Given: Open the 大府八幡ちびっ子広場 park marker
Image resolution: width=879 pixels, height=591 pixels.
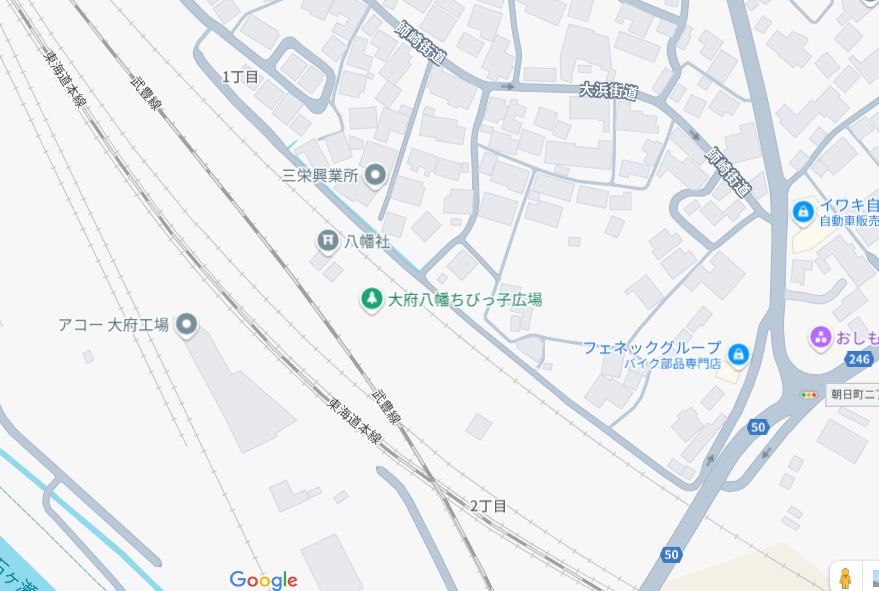Looking at the screenshot, I should 372,298.
